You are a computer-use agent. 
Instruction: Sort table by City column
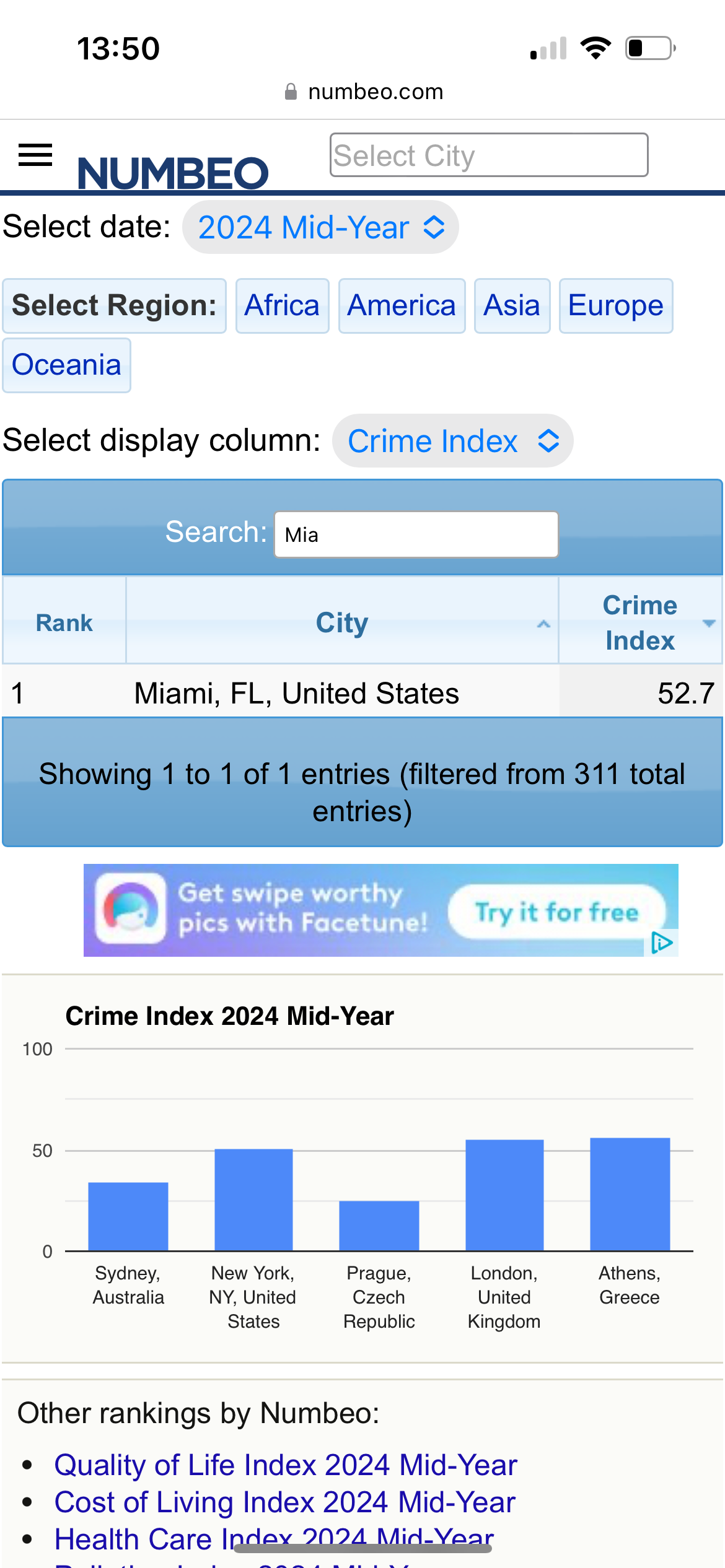click(x=342, y=622)
